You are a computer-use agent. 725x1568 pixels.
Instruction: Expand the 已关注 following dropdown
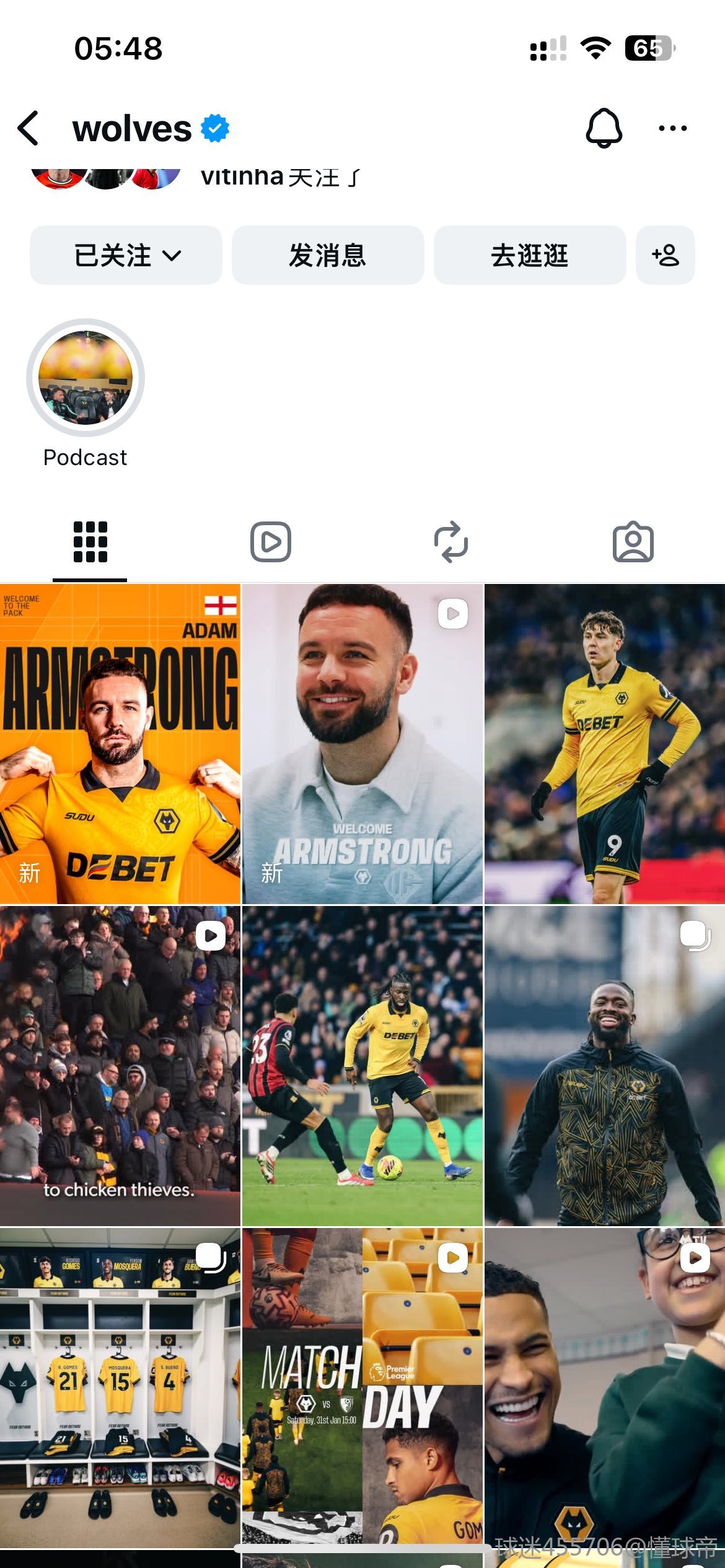(126, 255)
